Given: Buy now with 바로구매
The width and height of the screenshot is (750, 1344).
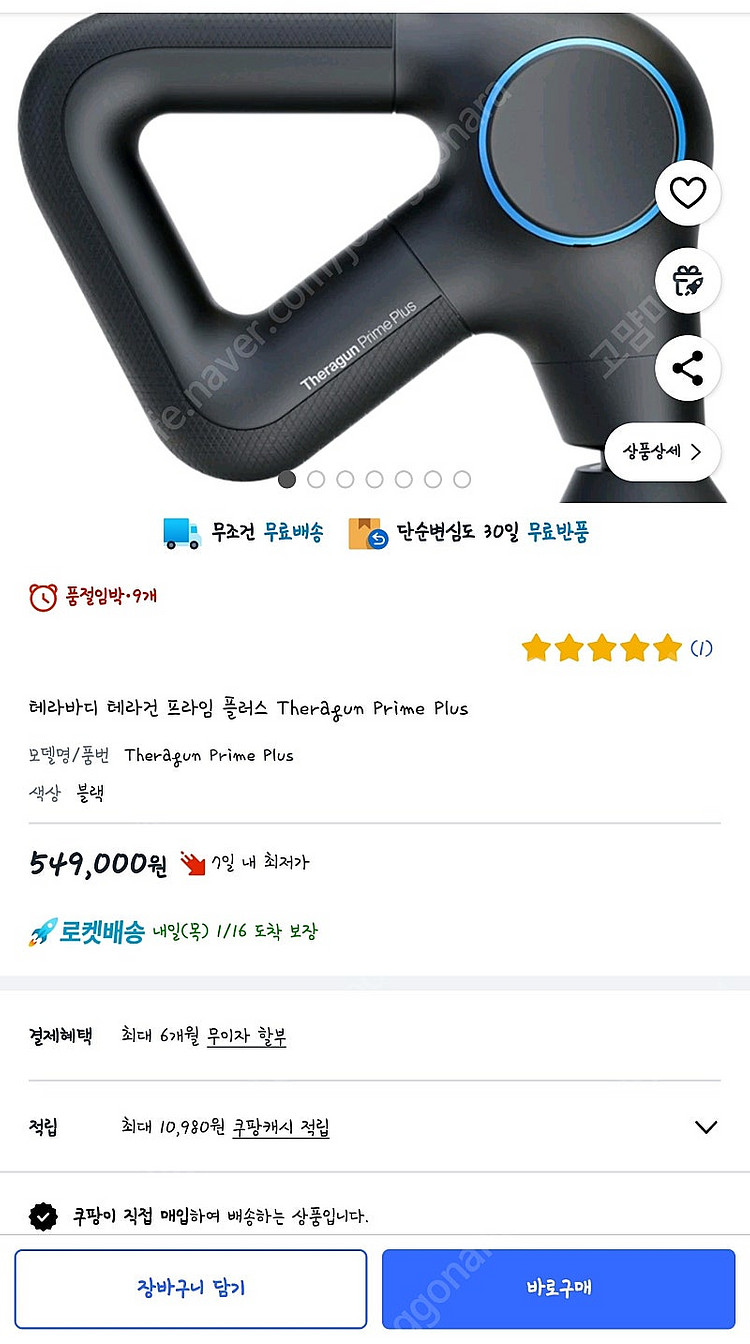Looking at the screenshot, I should pos(558,1288).
